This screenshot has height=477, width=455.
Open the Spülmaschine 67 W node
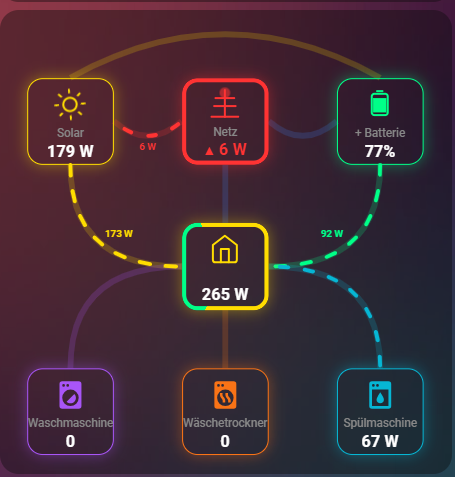click(380, 412)
